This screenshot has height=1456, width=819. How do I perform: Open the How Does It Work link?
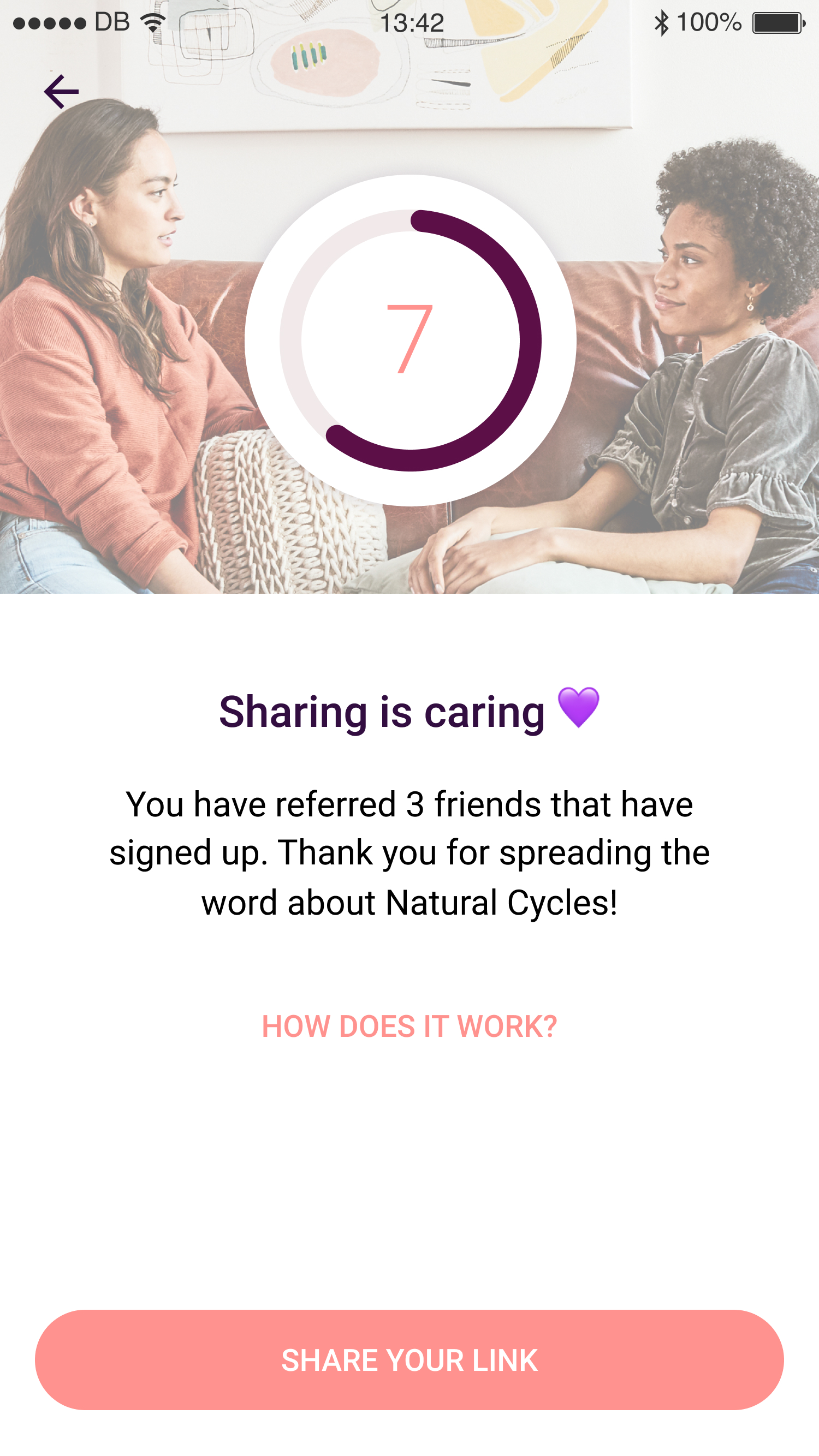410,1027
